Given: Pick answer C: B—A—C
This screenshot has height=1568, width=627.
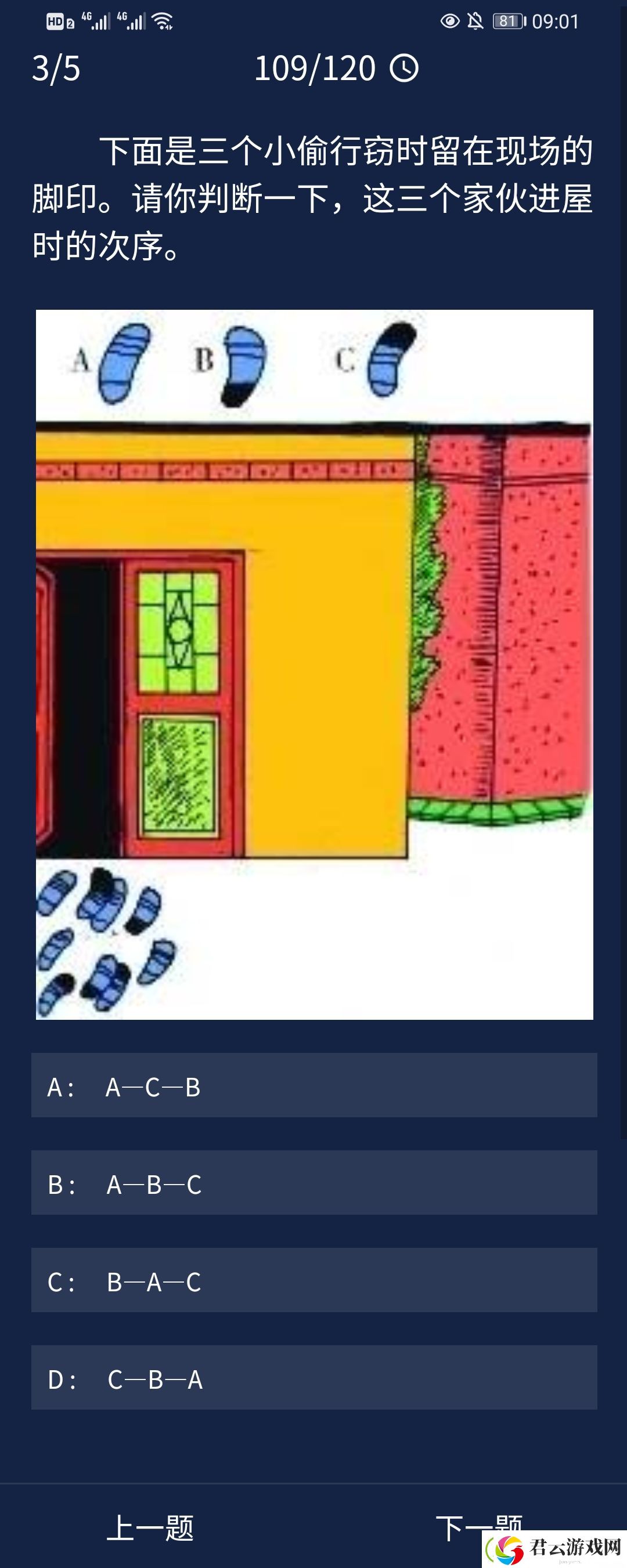Looking at the screenshot, I should tap(314, 1281).
